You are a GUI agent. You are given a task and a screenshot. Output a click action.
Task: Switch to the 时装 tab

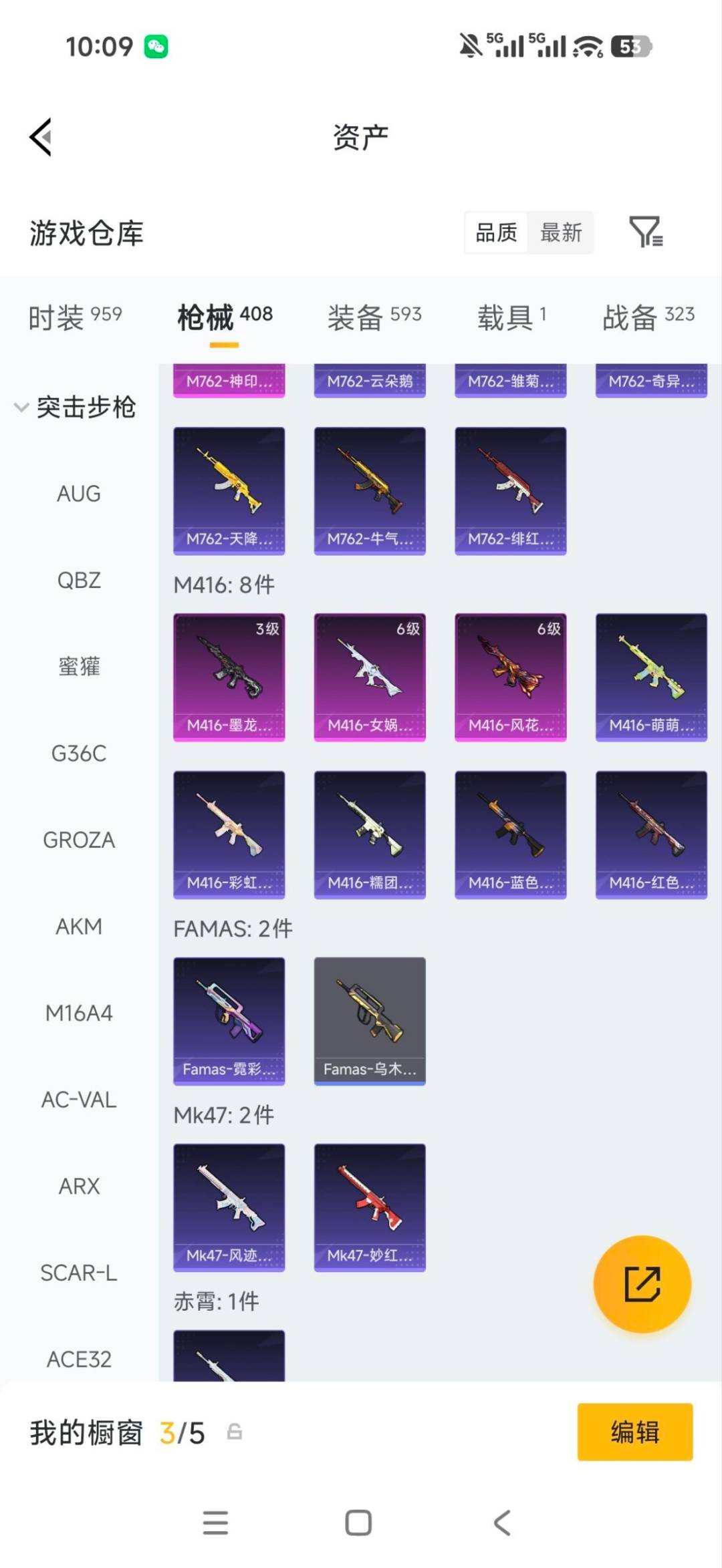75,317
